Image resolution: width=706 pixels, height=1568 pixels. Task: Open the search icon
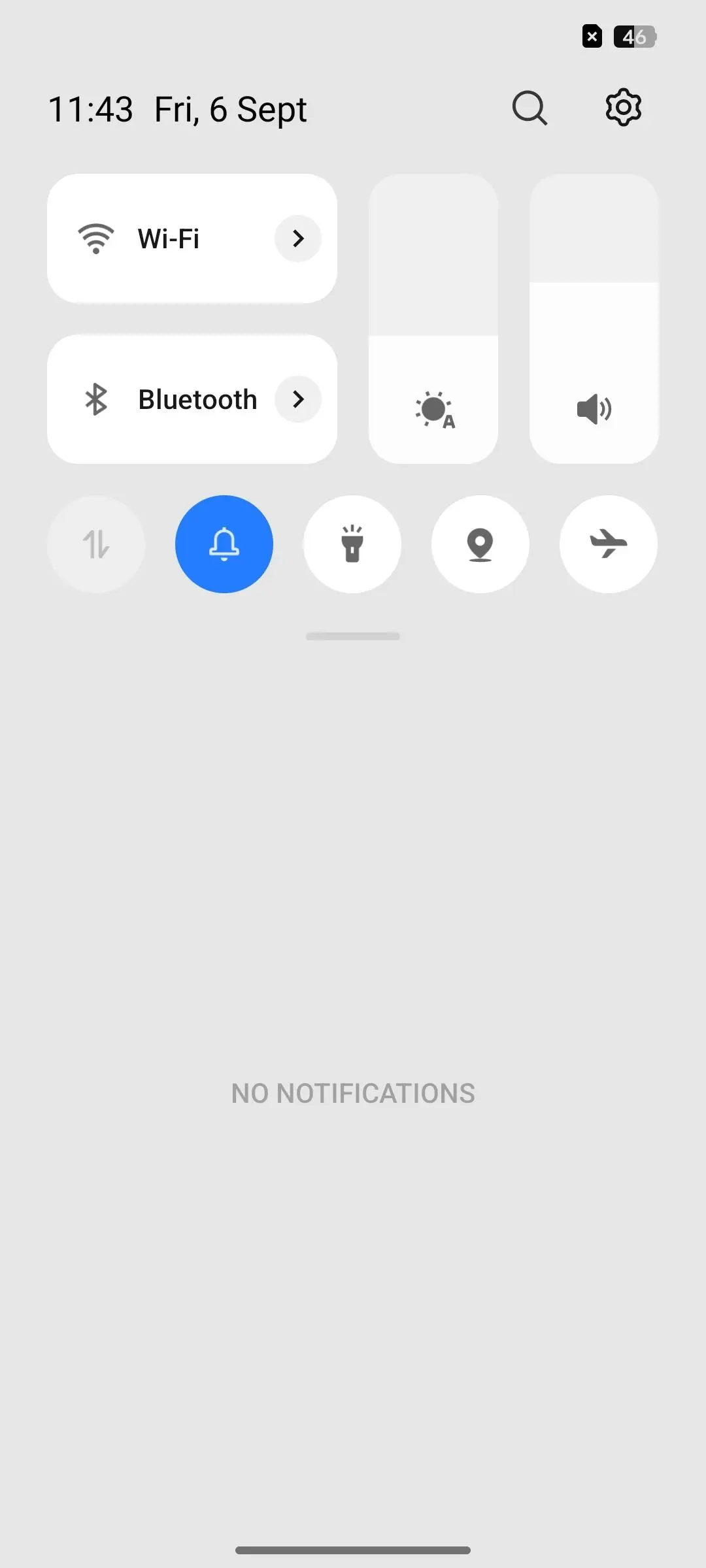pos(529,108)
